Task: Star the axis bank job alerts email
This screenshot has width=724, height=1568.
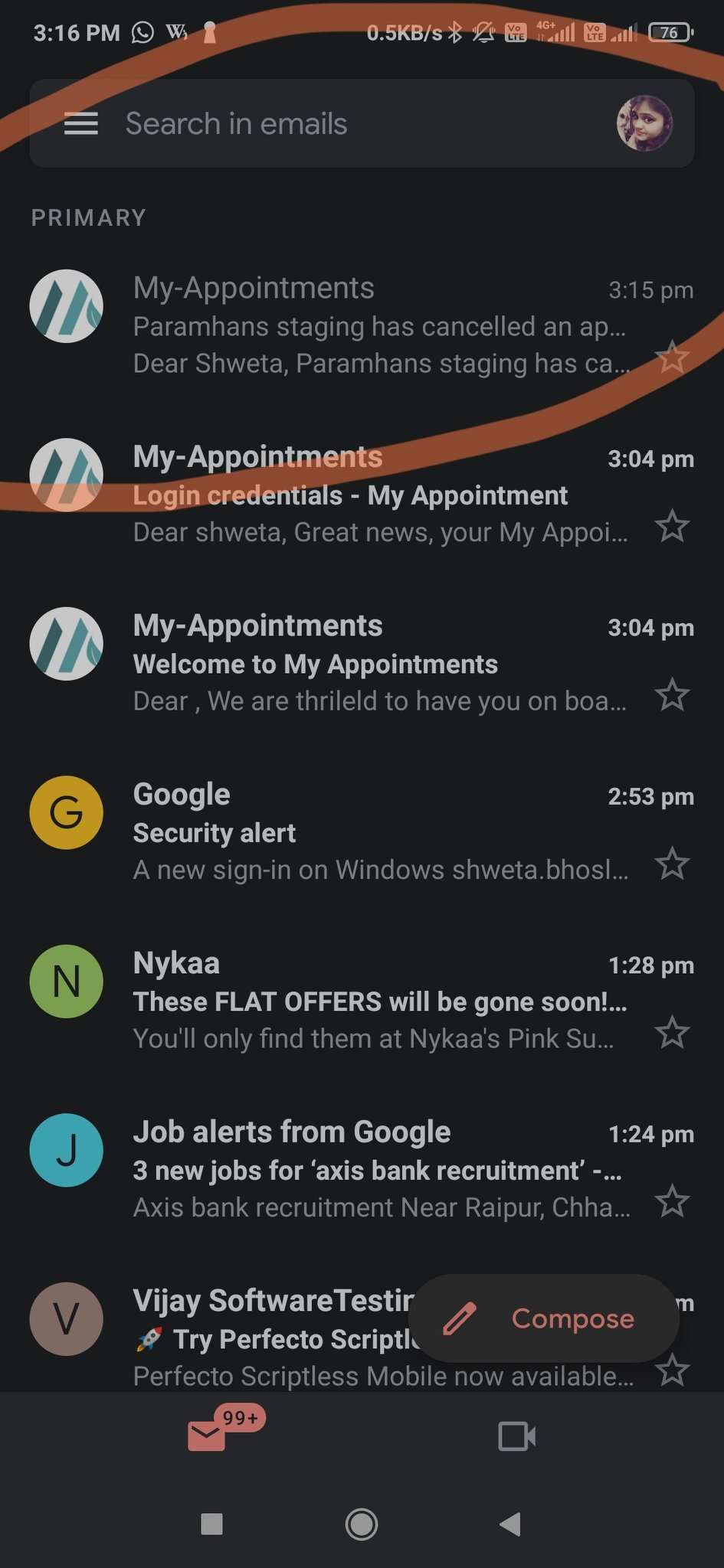Action: [672, 1200]
